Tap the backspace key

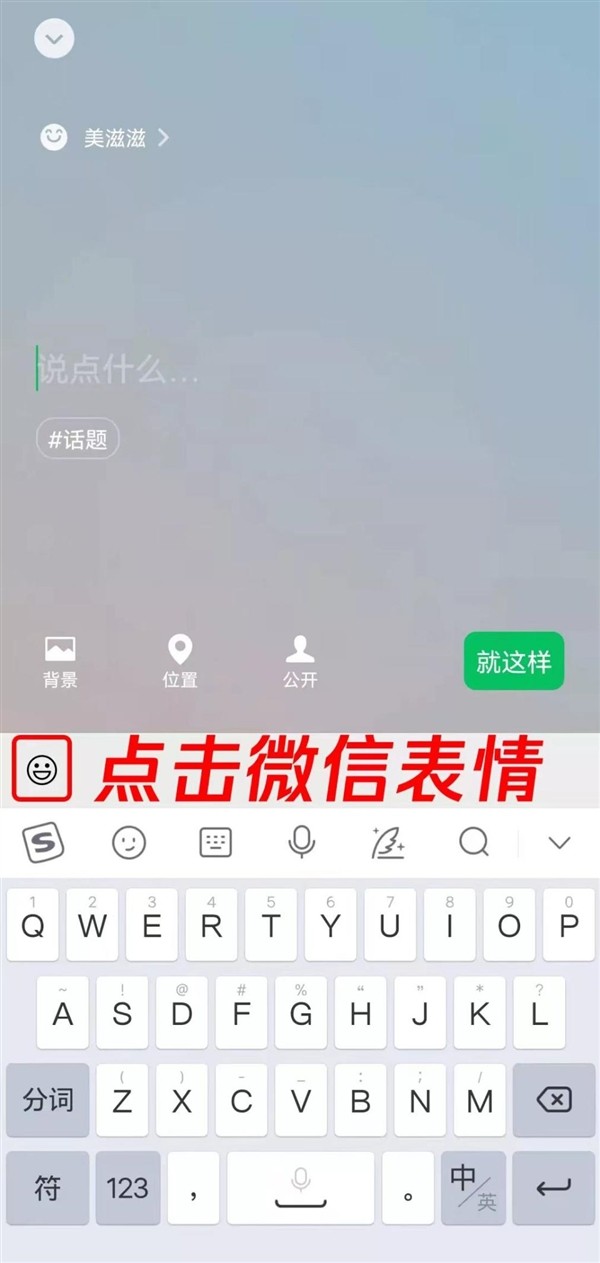tap(553, 1100)
